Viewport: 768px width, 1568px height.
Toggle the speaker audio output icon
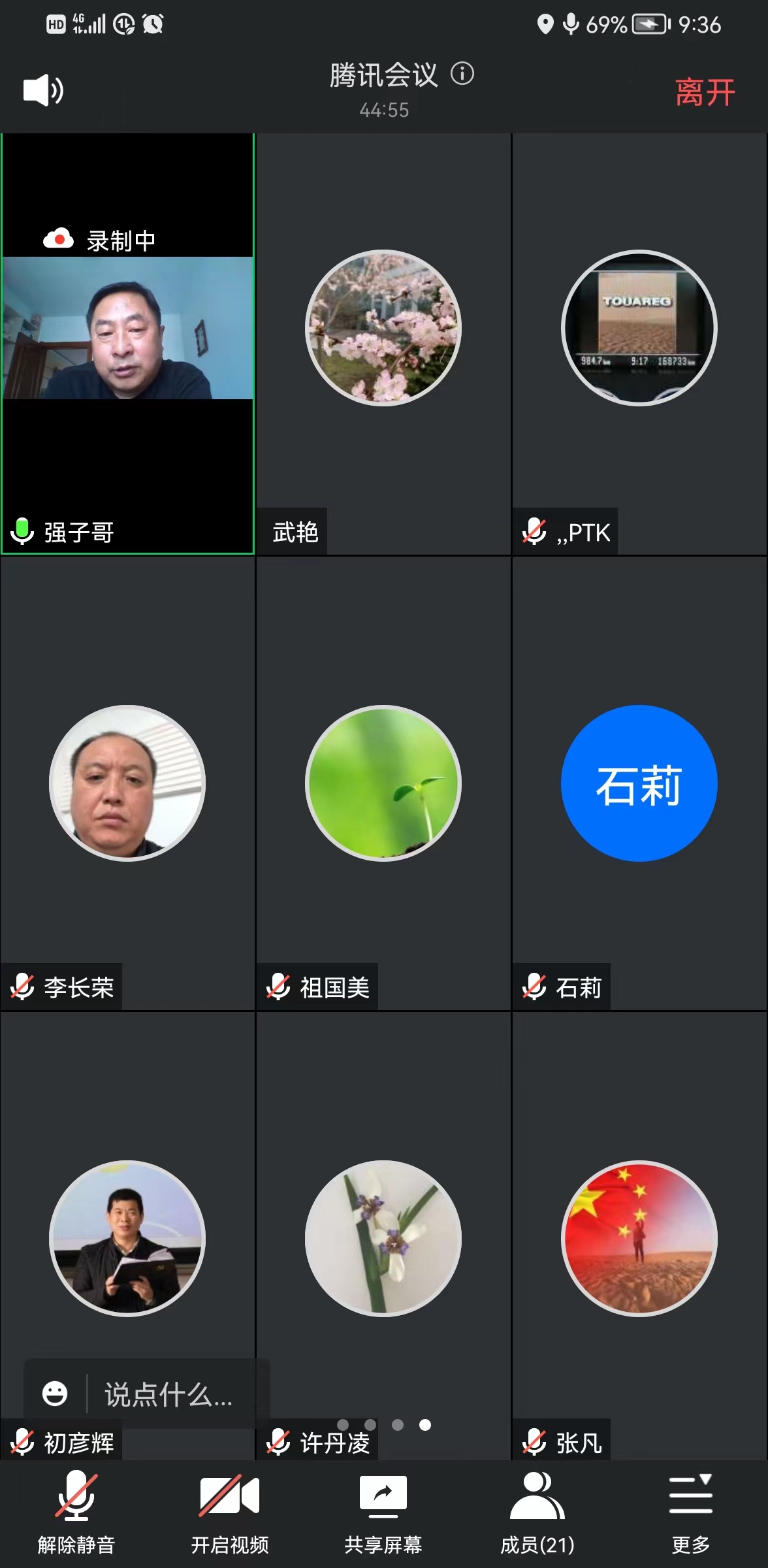pos(43,90)
